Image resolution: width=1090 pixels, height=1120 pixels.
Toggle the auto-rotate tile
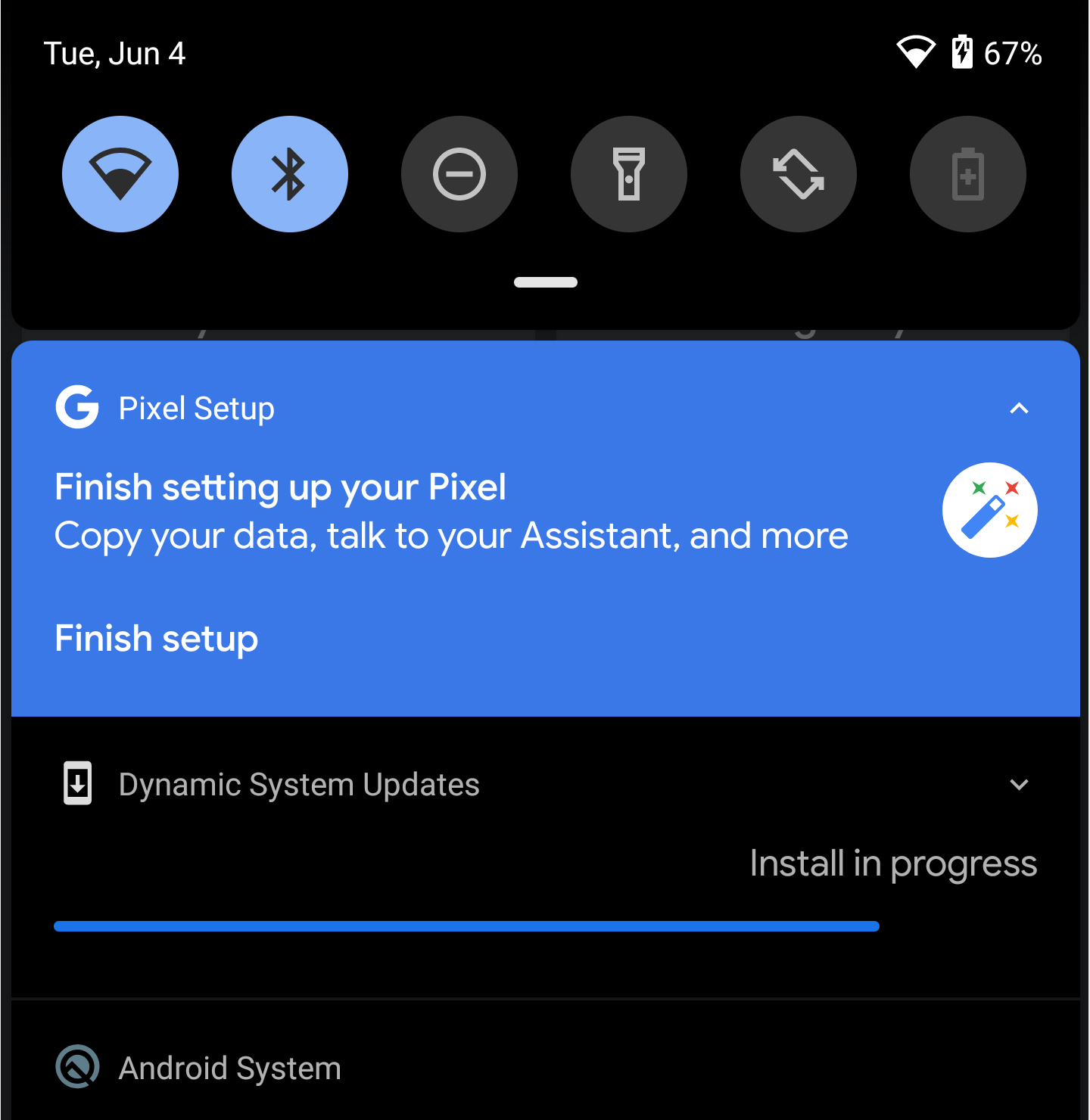click(799, 174)
